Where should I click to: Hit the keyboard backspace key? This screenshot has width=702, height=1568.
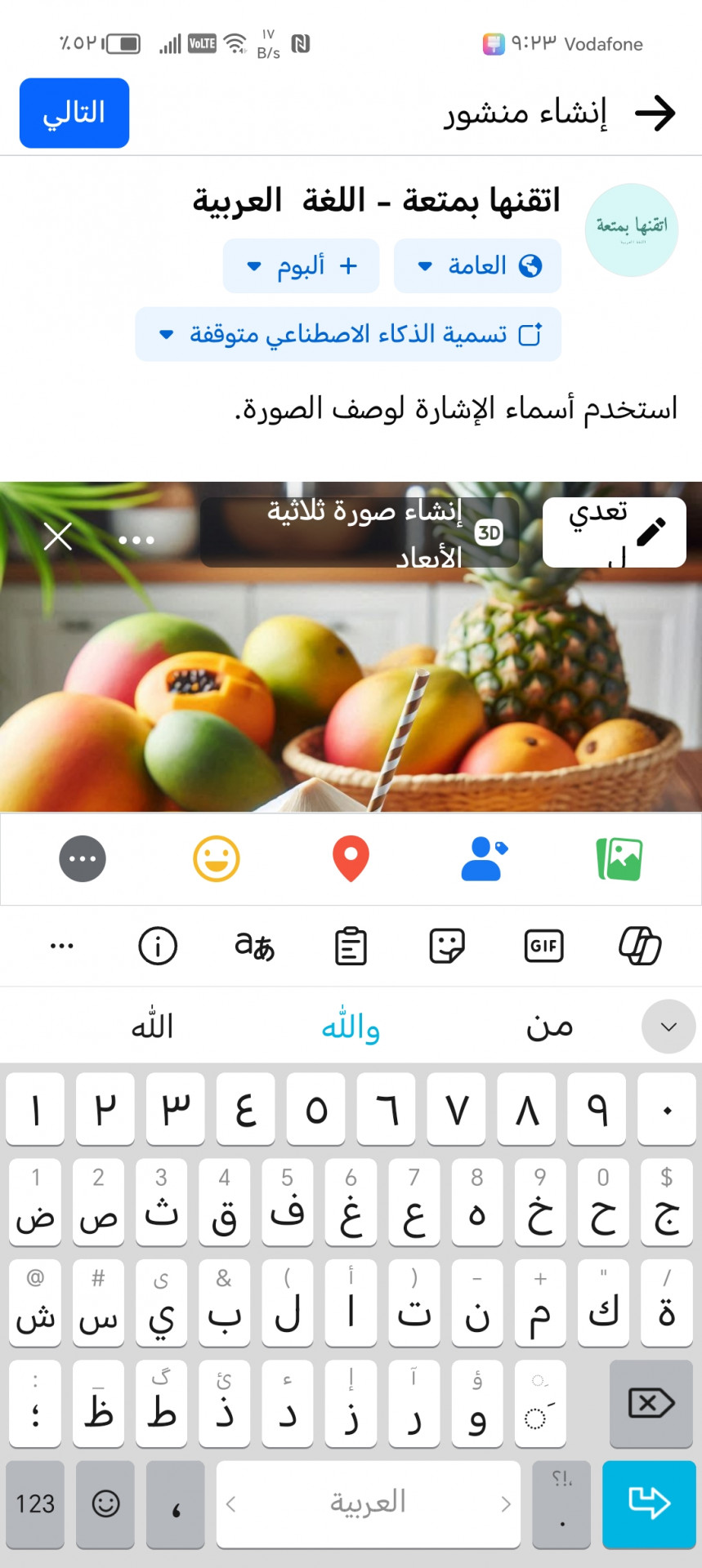click(651, 1403)
